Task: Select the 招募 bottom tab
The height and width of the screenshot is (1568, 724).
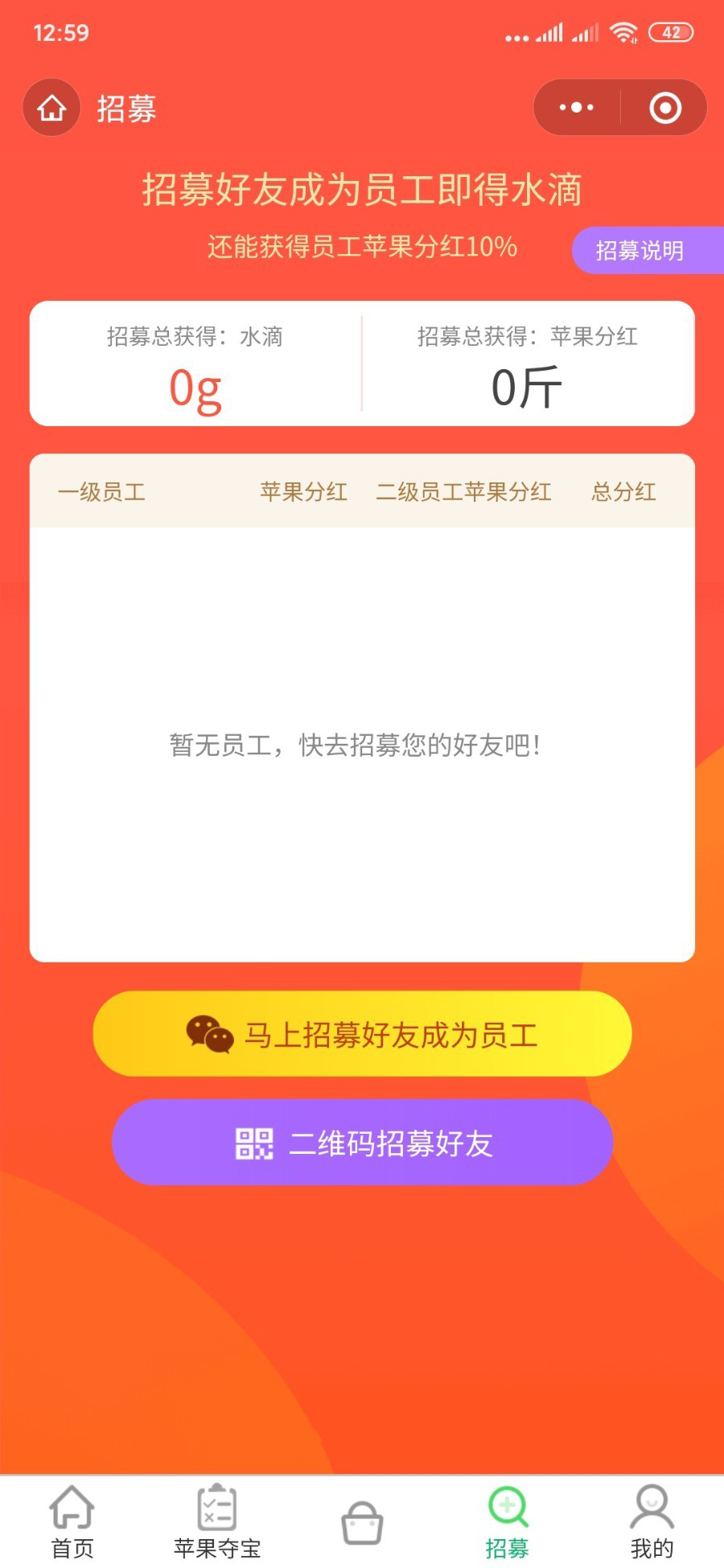Action: click(x=507, y=1521)
